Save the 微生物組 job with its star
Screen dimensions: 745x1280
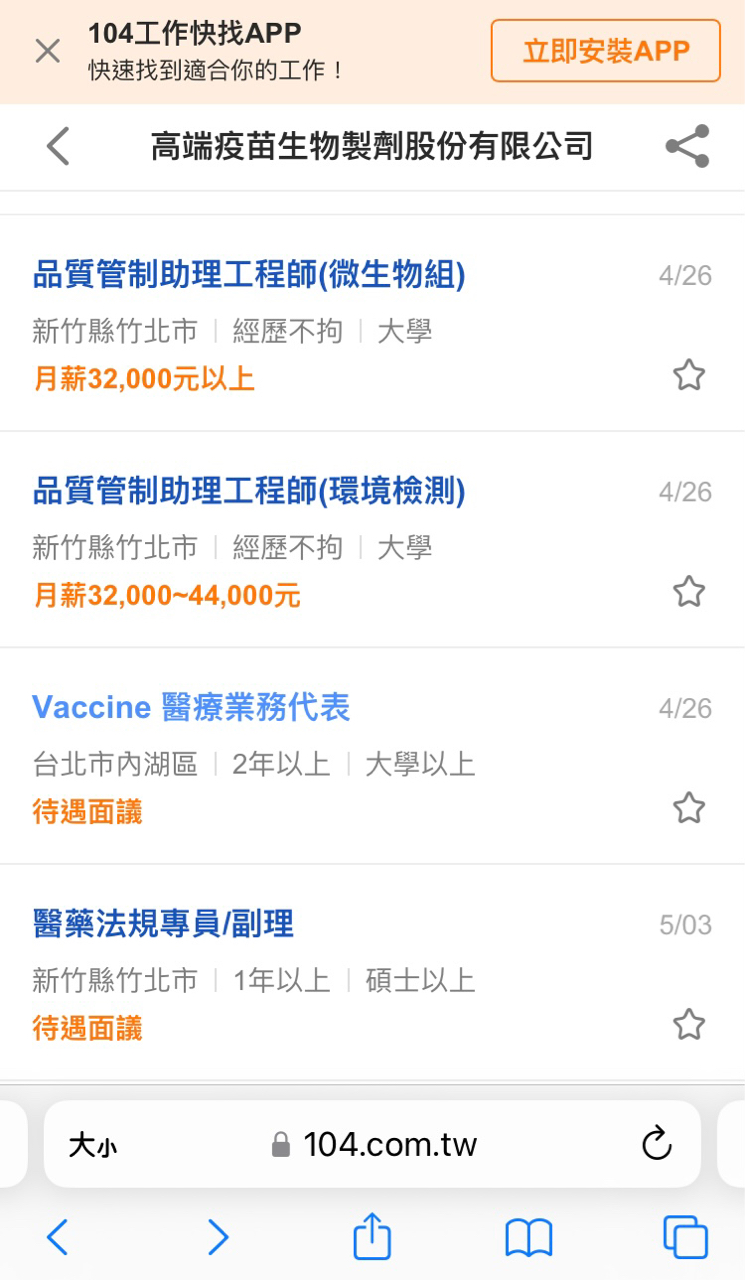688,376
